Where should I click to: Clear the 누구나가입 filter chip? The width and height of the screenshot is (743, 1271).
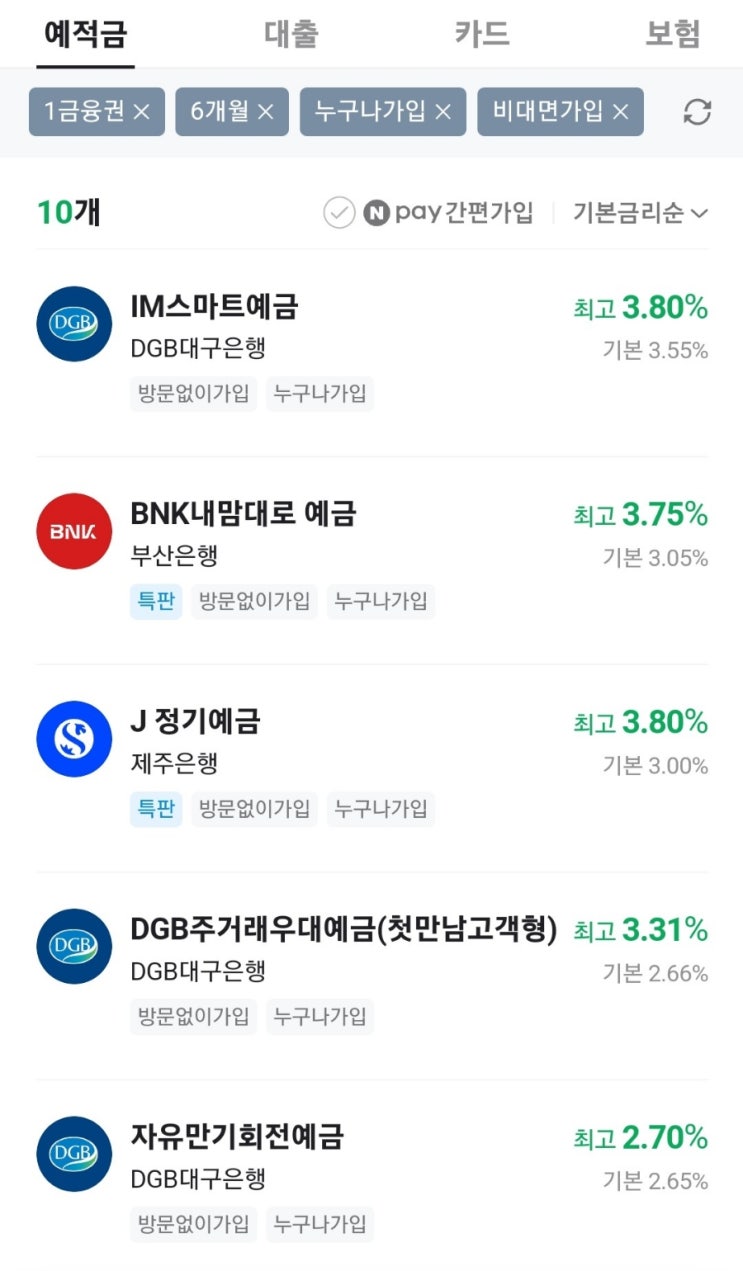click(x=443, y=112)
